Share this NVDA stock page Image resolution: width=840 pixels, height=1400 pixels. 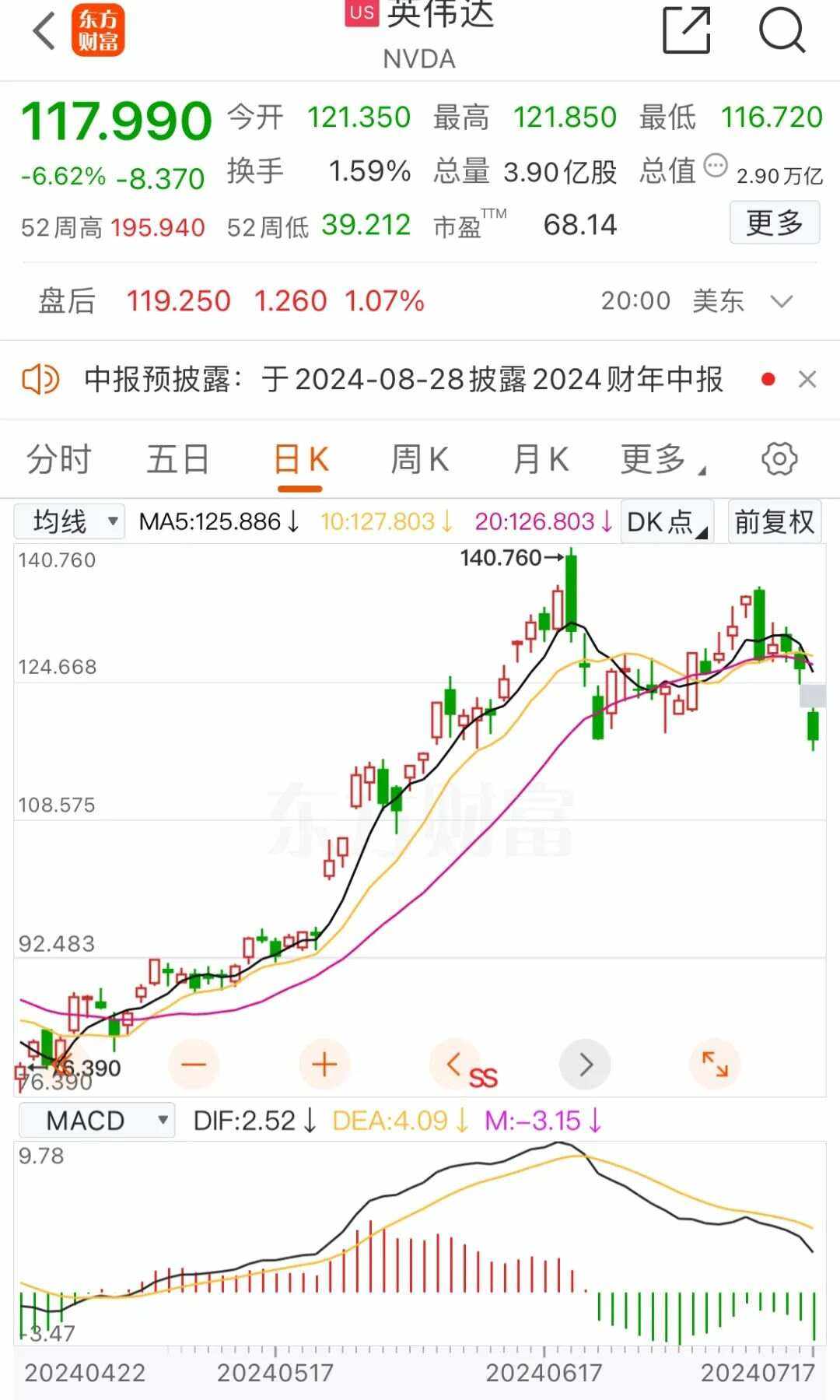coord(686,30)
